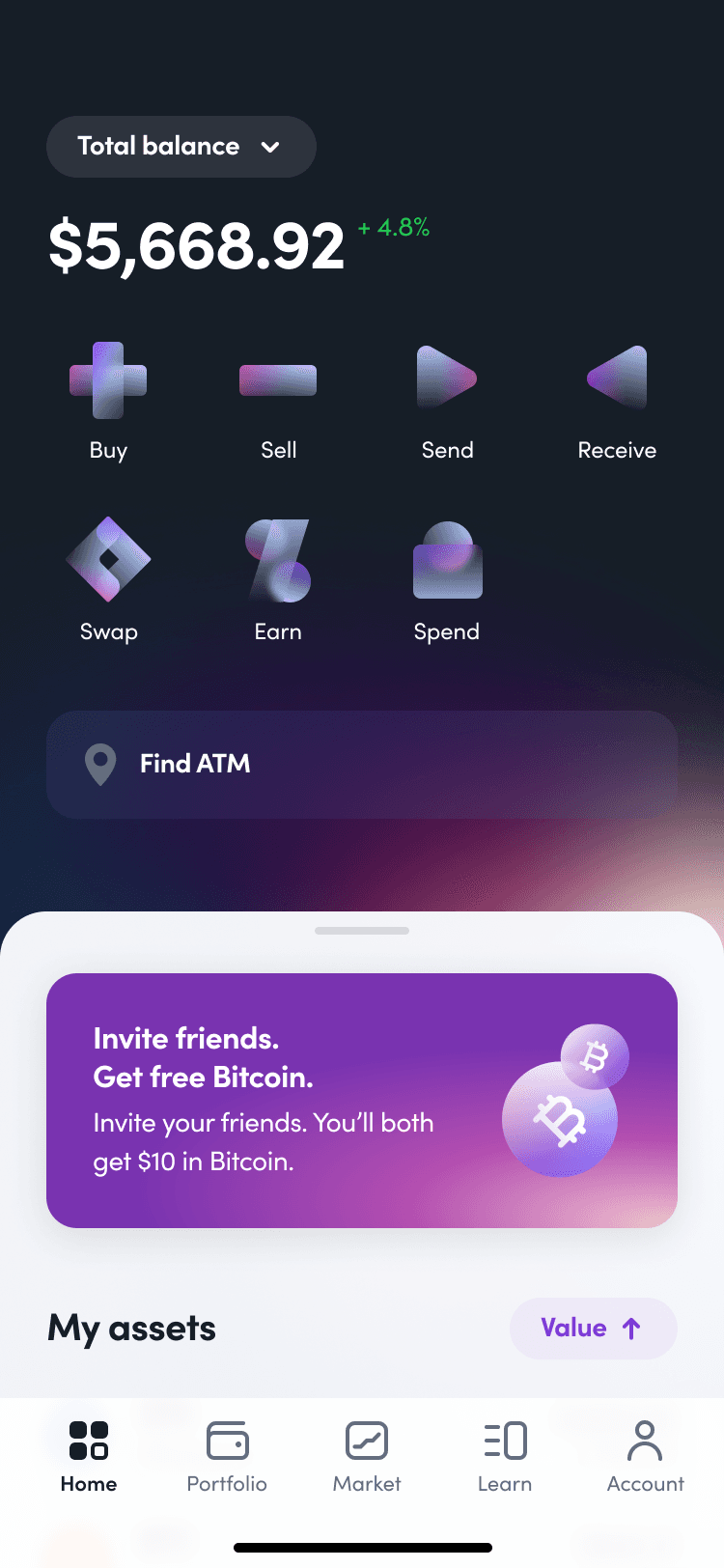Expand the Total balance dropdown
Image resolution: width=724 pixels, height=1568 pixels.
181,147
